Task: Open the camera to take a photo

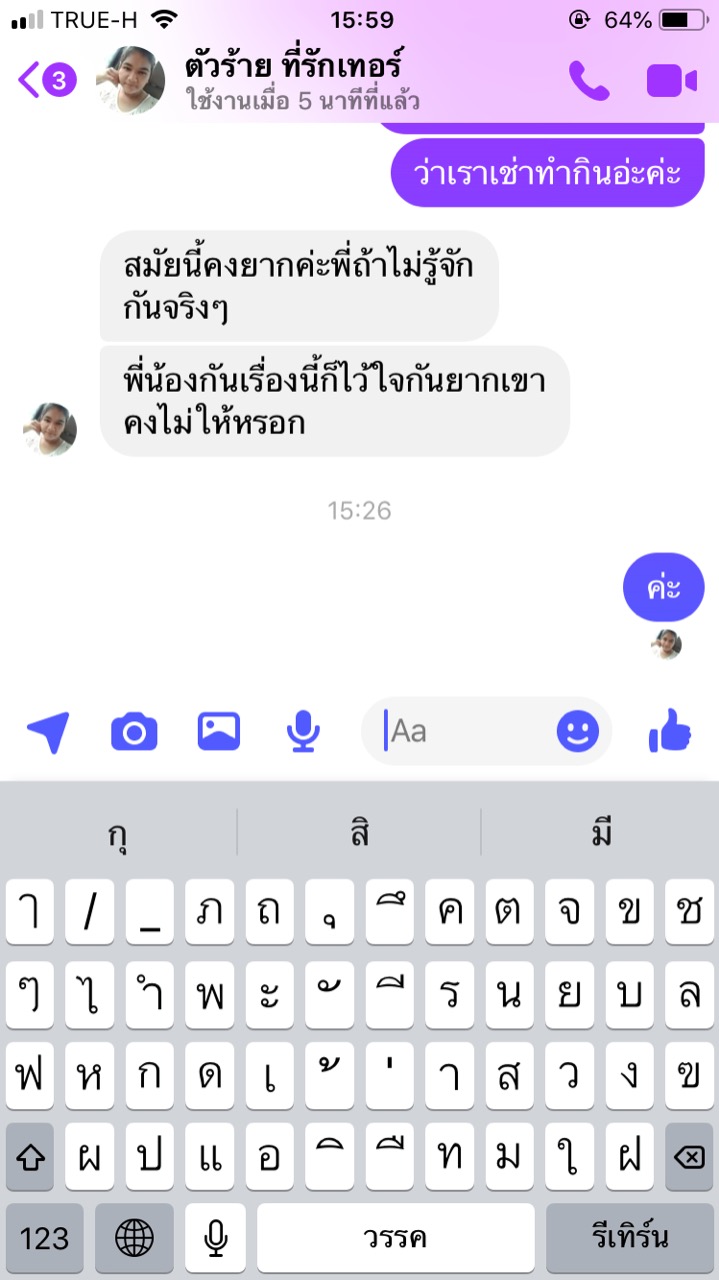Action: pyautogui.click(x=134, y=733)
